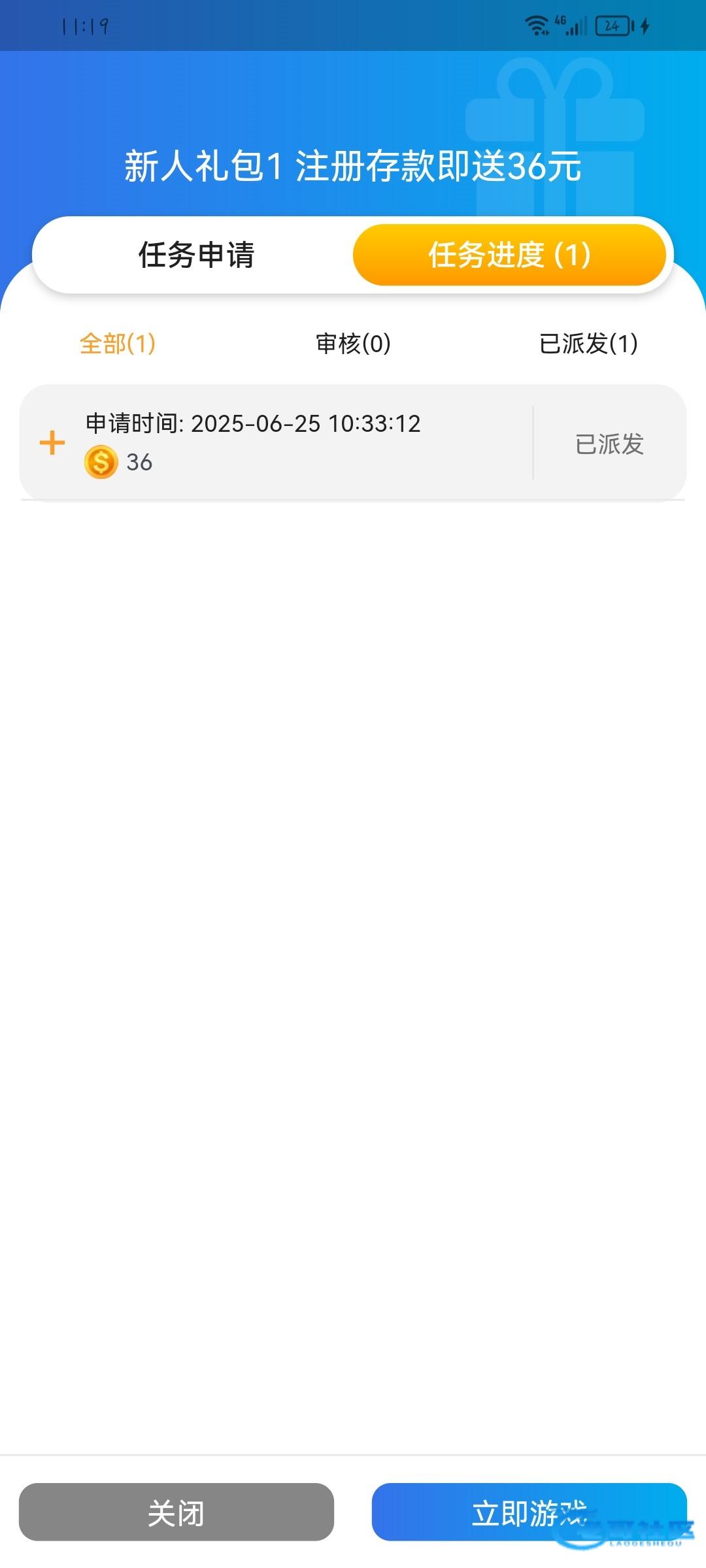This screenshot has width=706, height=1568.
Task: Expand the record from 2025-06-25 10:33:12
Action: click(52, 443)
